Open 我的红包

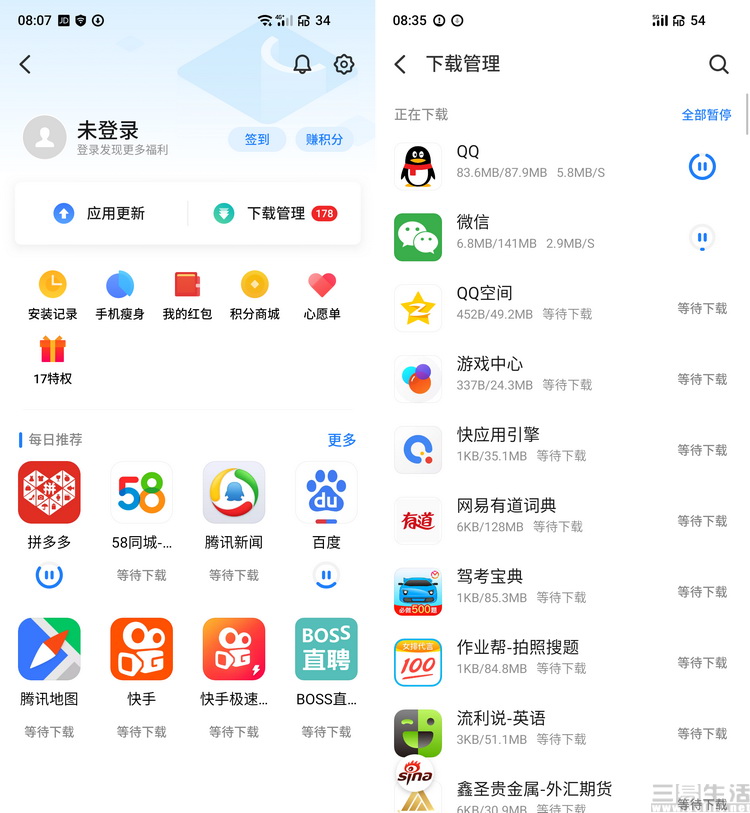point(187,295)
